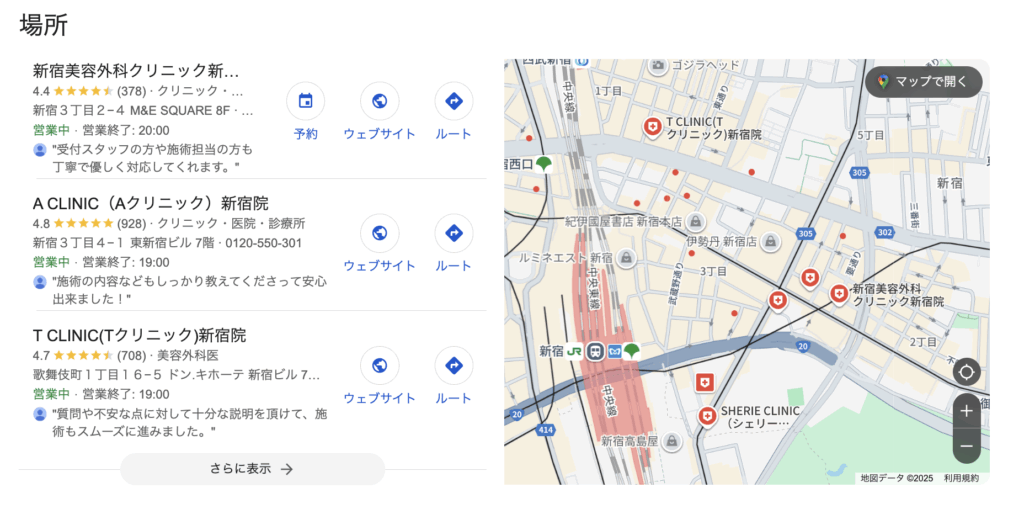Tap マップで開く button
Viewport: 1024px width, 509px height.
(x=923, y=82)
